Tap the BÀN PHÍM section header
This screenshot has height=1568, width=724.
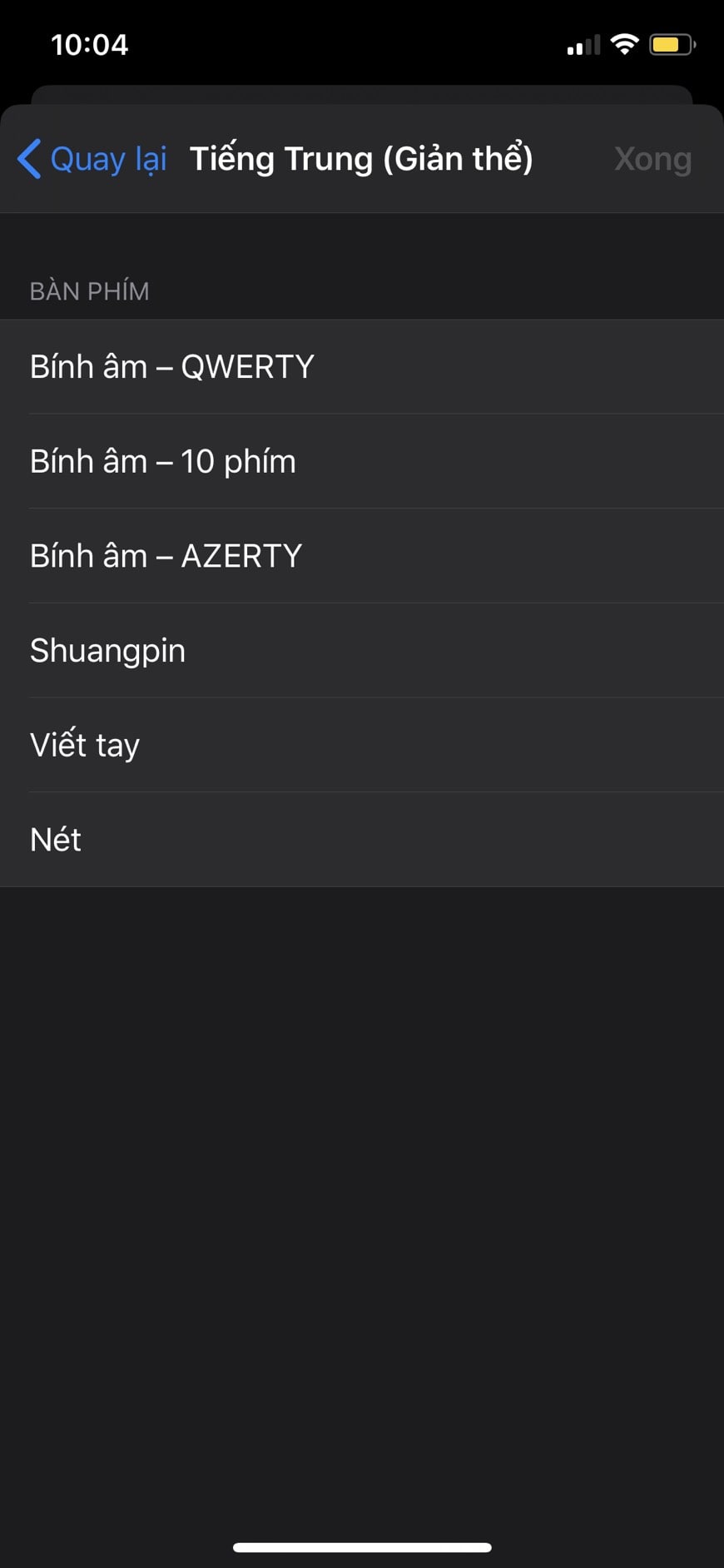tap(89, 290)
